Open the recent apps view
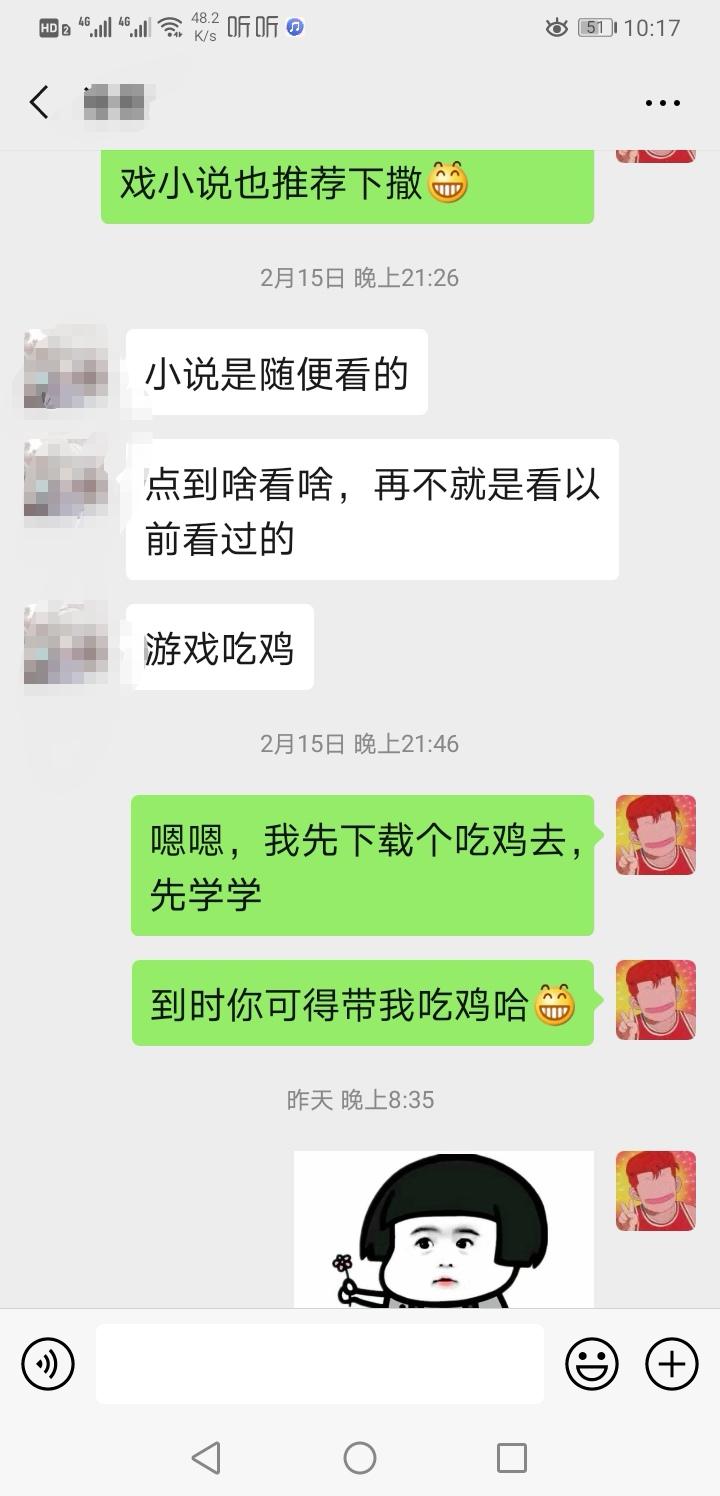This screenshot has height=1496, width=720. coord(512,1458)
